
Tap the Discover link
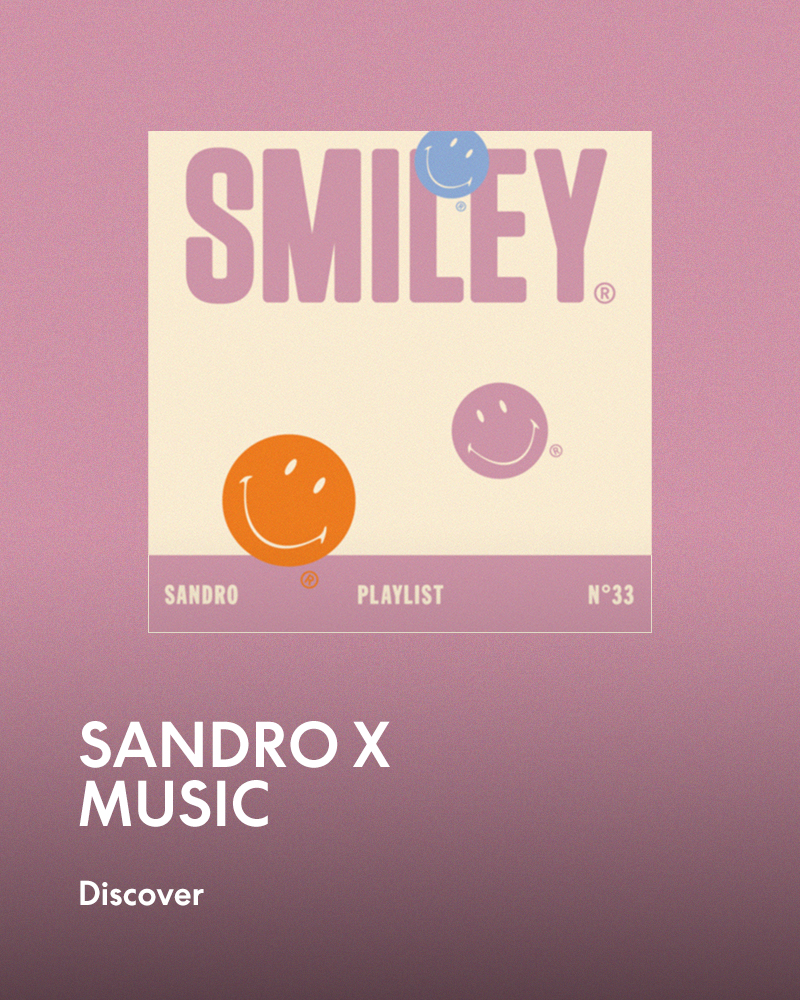click(141, 894)
